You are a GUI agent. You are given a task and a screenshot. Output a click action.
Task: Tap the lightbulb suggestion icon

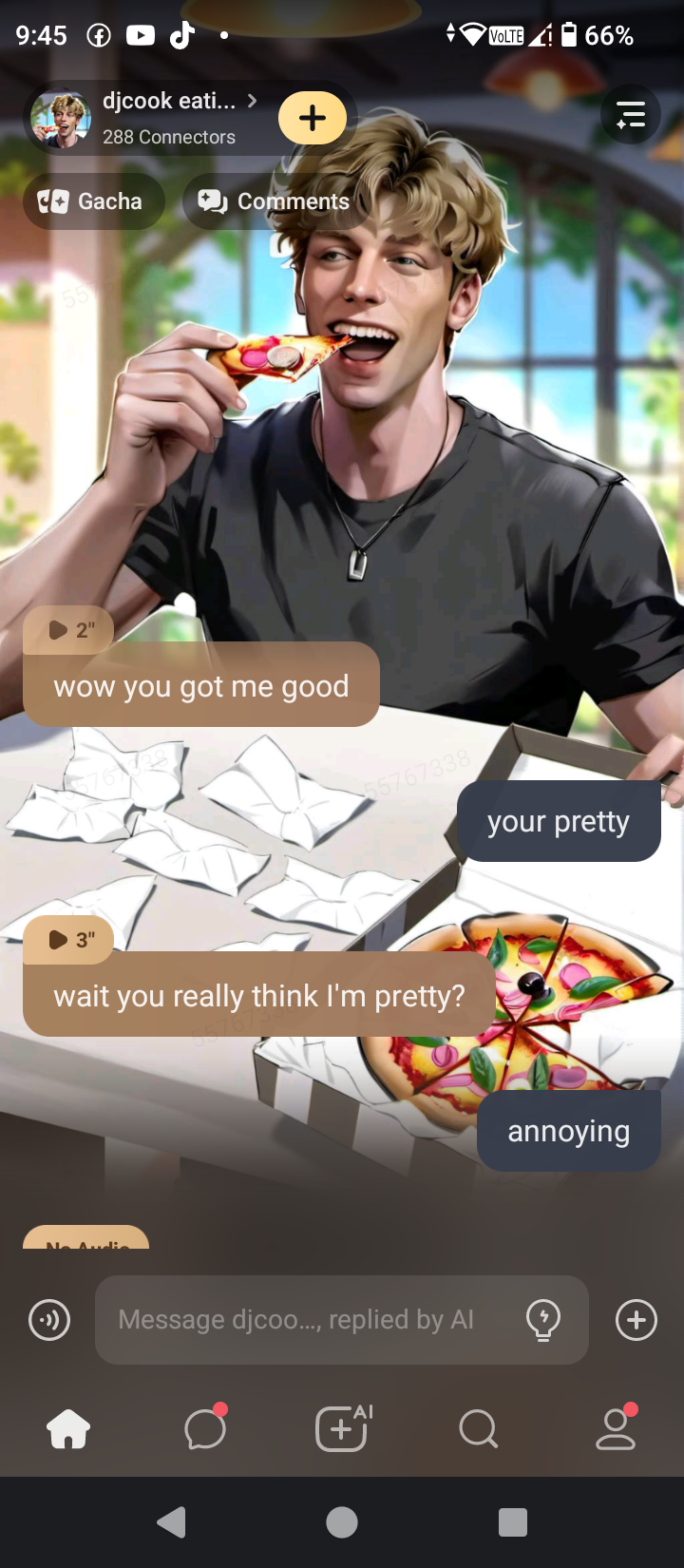click(x=543, y=1320)
